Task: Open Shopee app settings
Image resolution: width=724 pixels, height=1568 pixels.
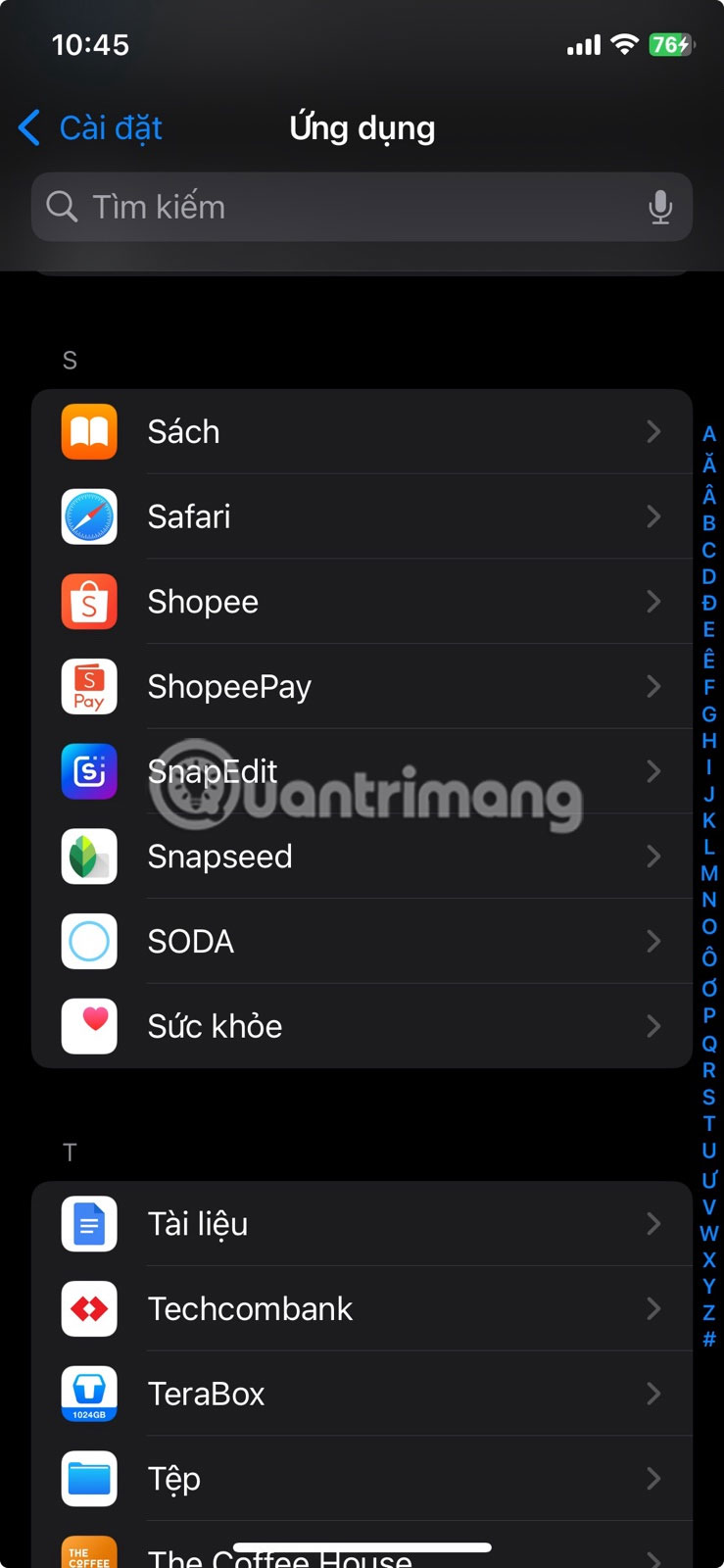Action: coord(362,602)
